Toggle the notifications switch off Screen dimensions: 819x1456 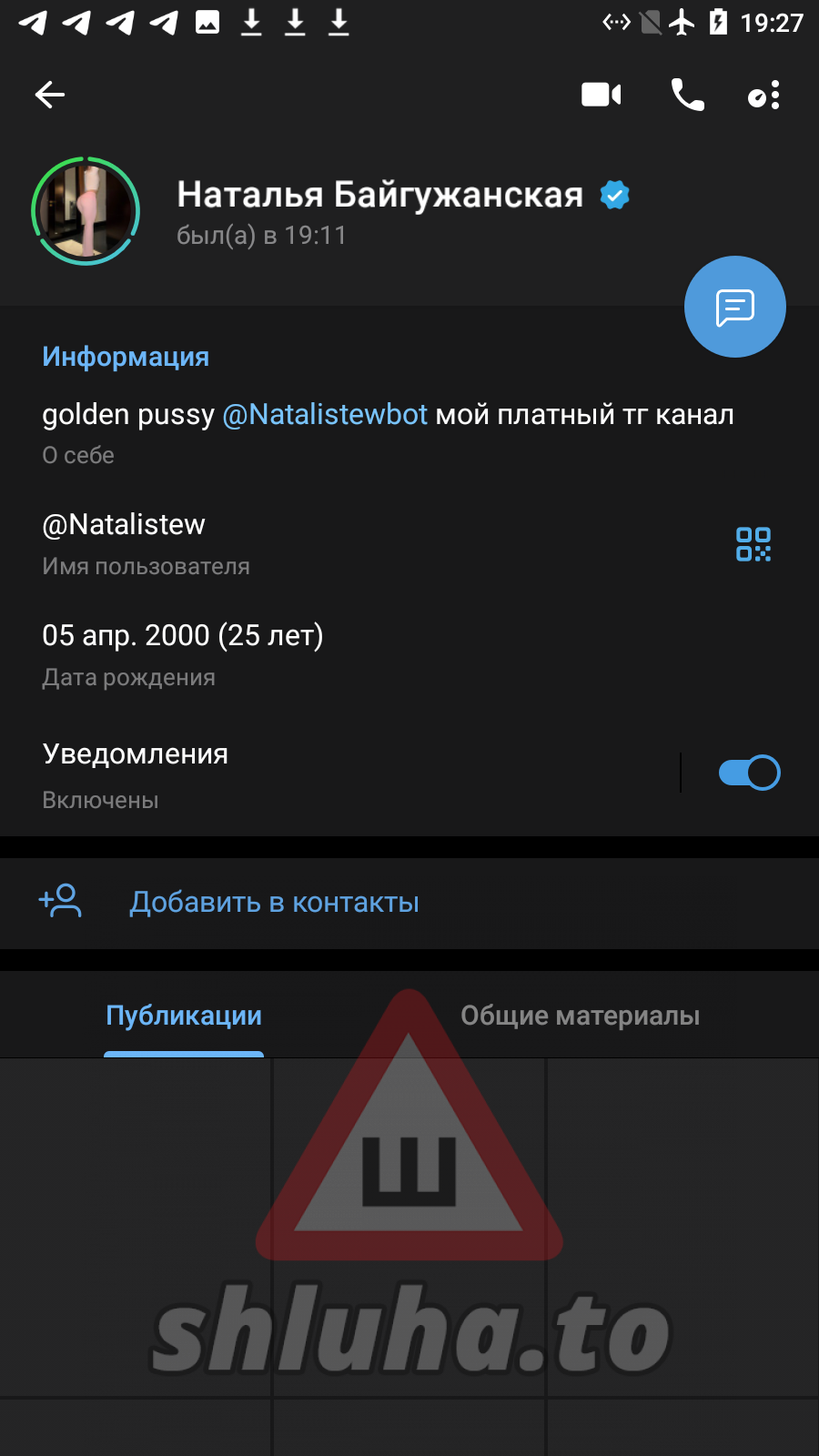[x=749, y=773]
